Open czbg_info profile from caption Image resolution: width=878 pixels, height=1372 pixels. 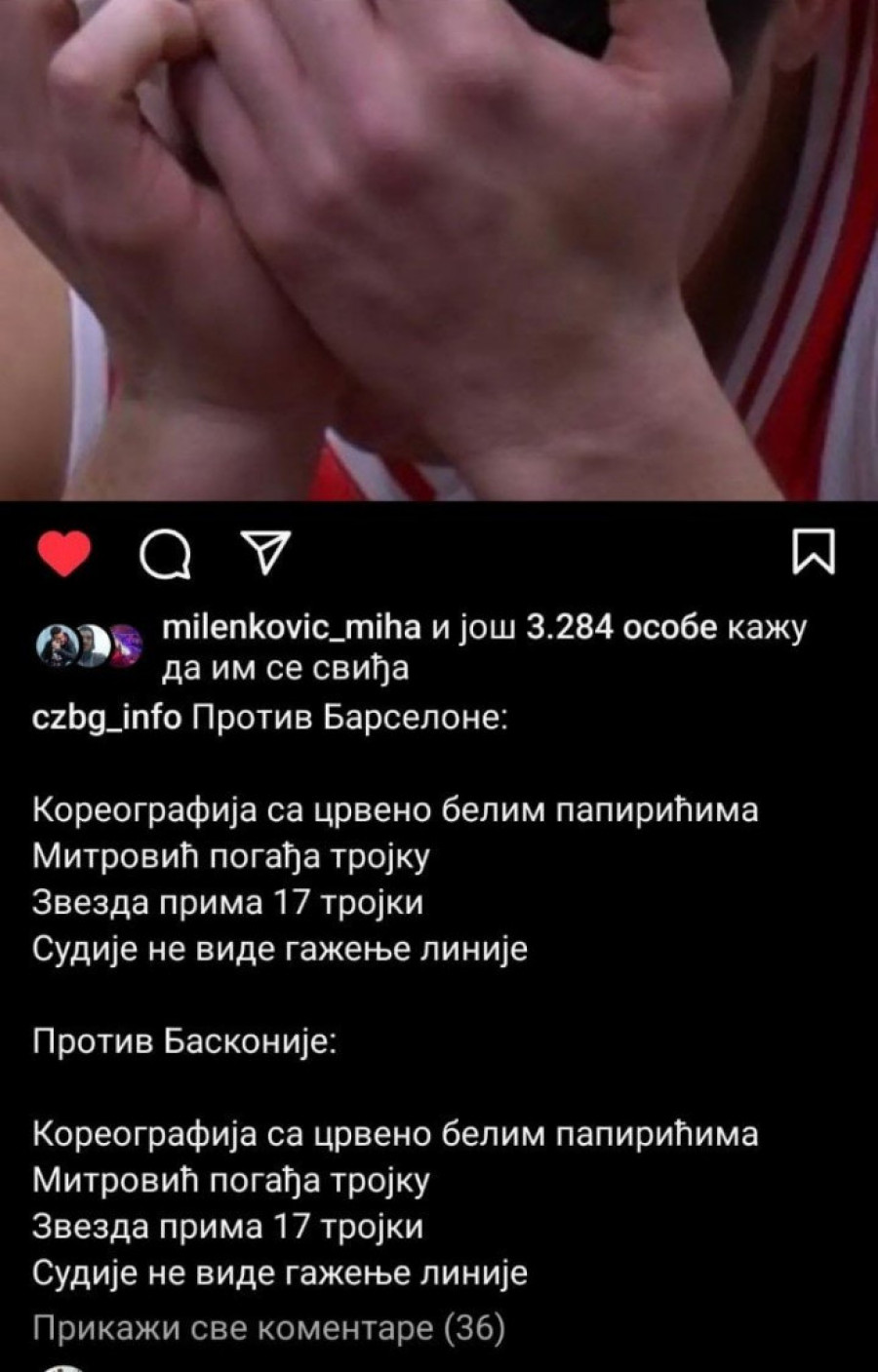point(106,718)
